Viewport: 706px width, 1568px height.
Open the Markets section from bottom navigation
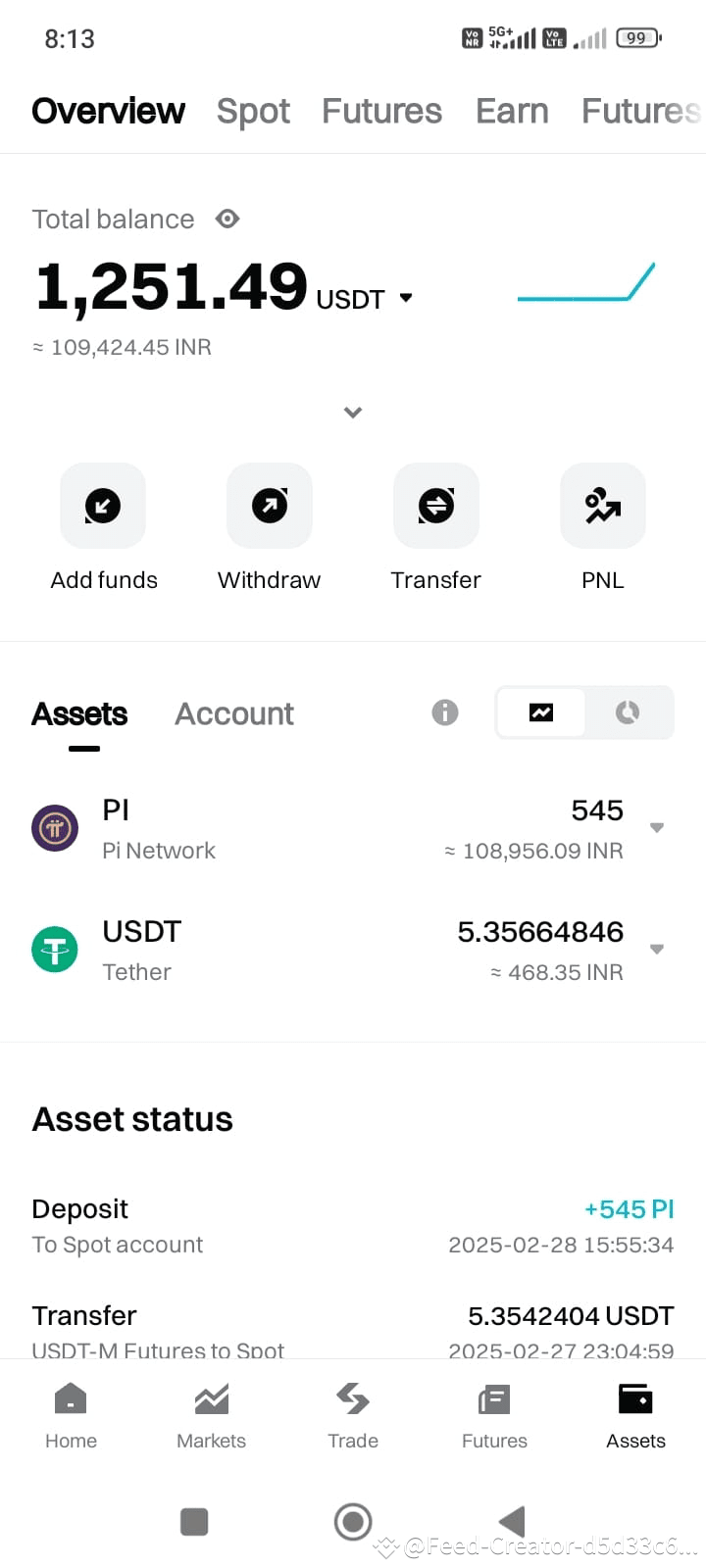pos(211,1414)
